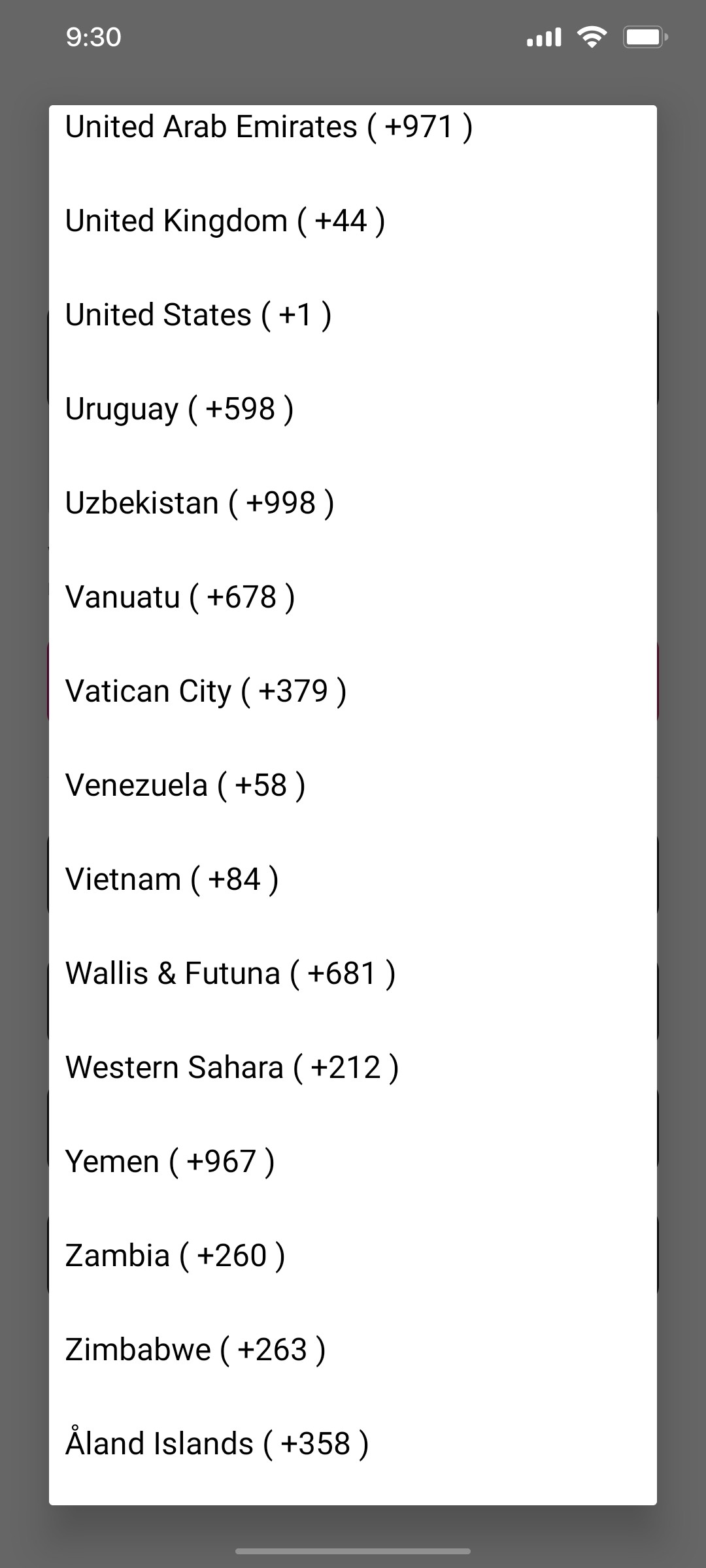Screen dimensions: 706x1568
Task: Tap the 9:30 clock display
Action: (92, 37)
